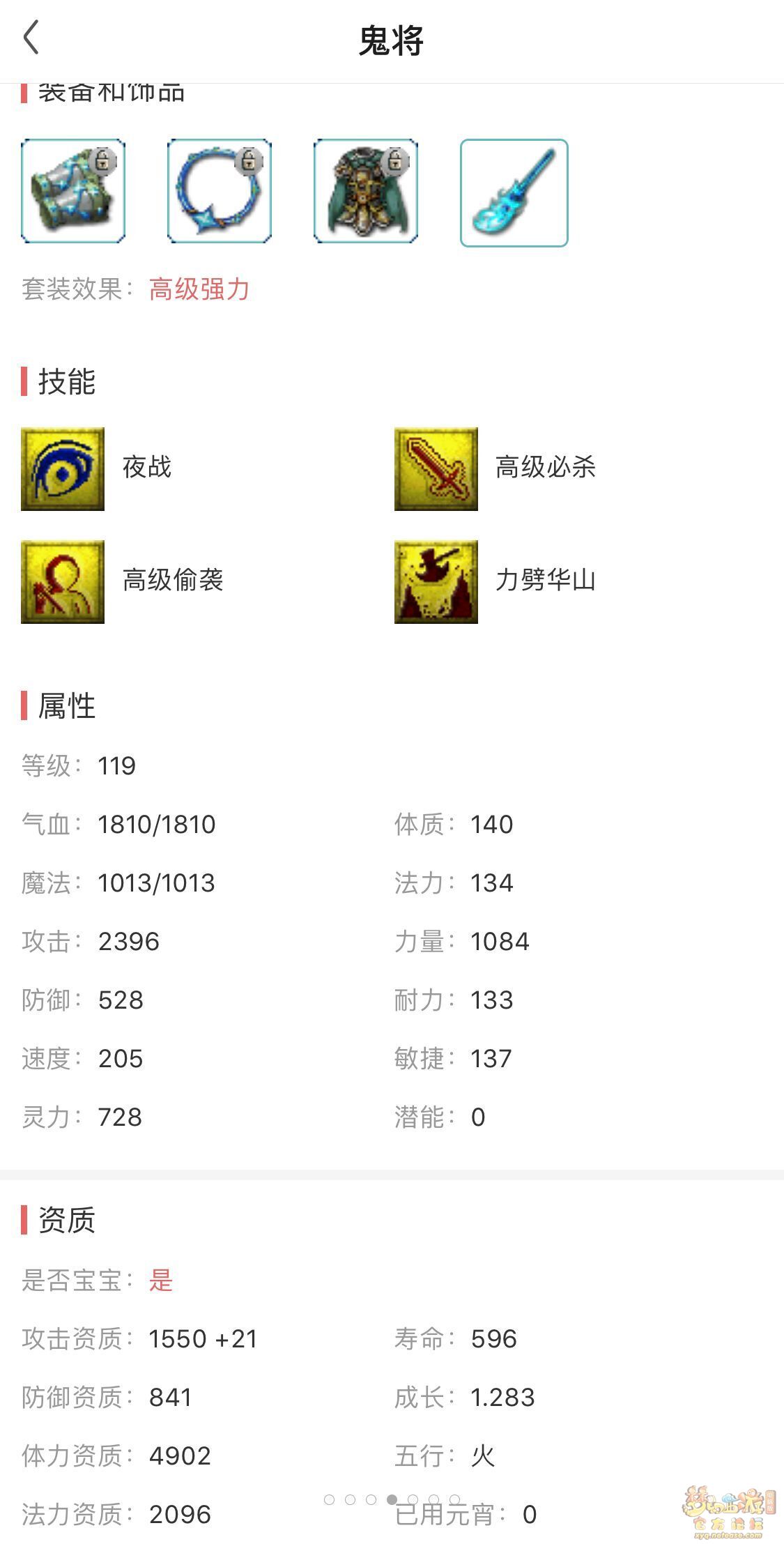This screenshot has height=1544, width=784.
Task: Jump to the first page indicator dot
Action: point(330,1499)
